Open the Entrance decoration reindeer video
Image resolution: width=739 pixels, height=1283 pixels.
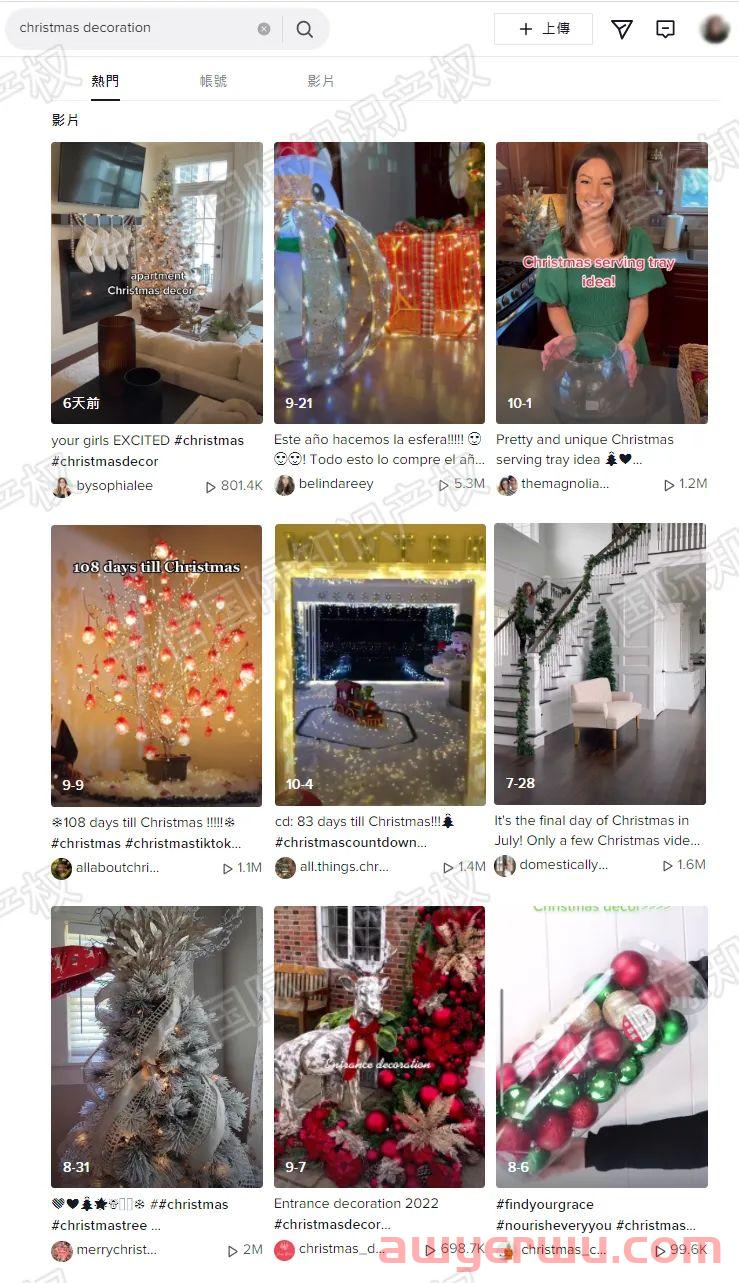click(x=379, y=1046)
